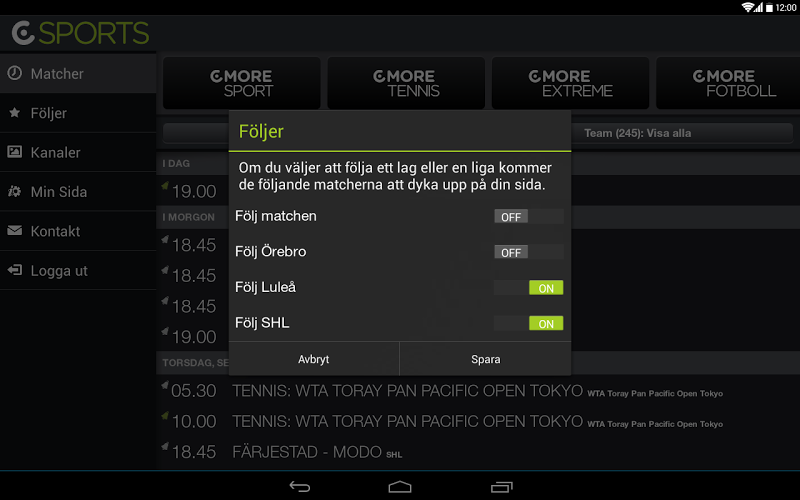Image resolution: width=800 pixels, height=500 pixels.
Task: Go to the Följer section
Action: 78,113
